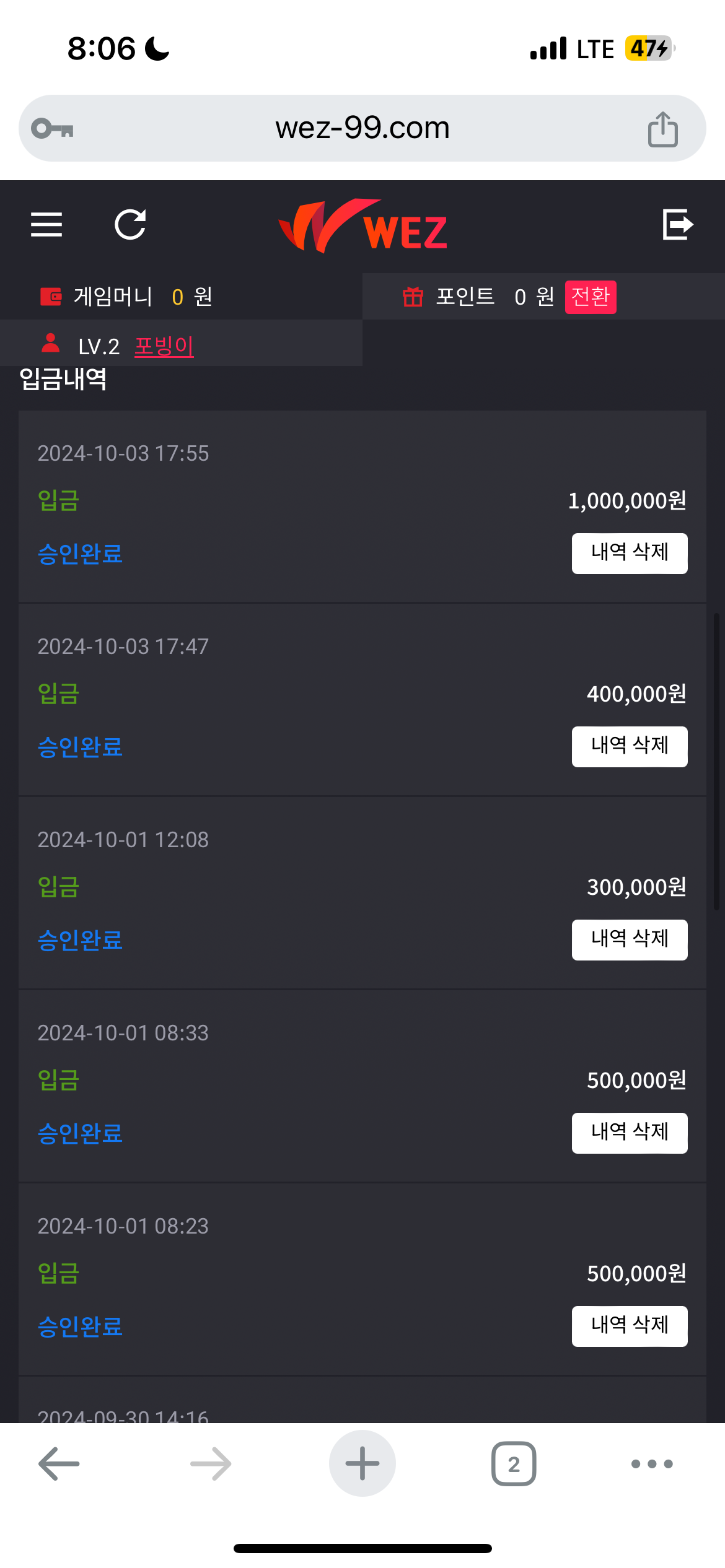View the open browser tabs
This screenshot has width=725, height=1568.
point(514,1464)
